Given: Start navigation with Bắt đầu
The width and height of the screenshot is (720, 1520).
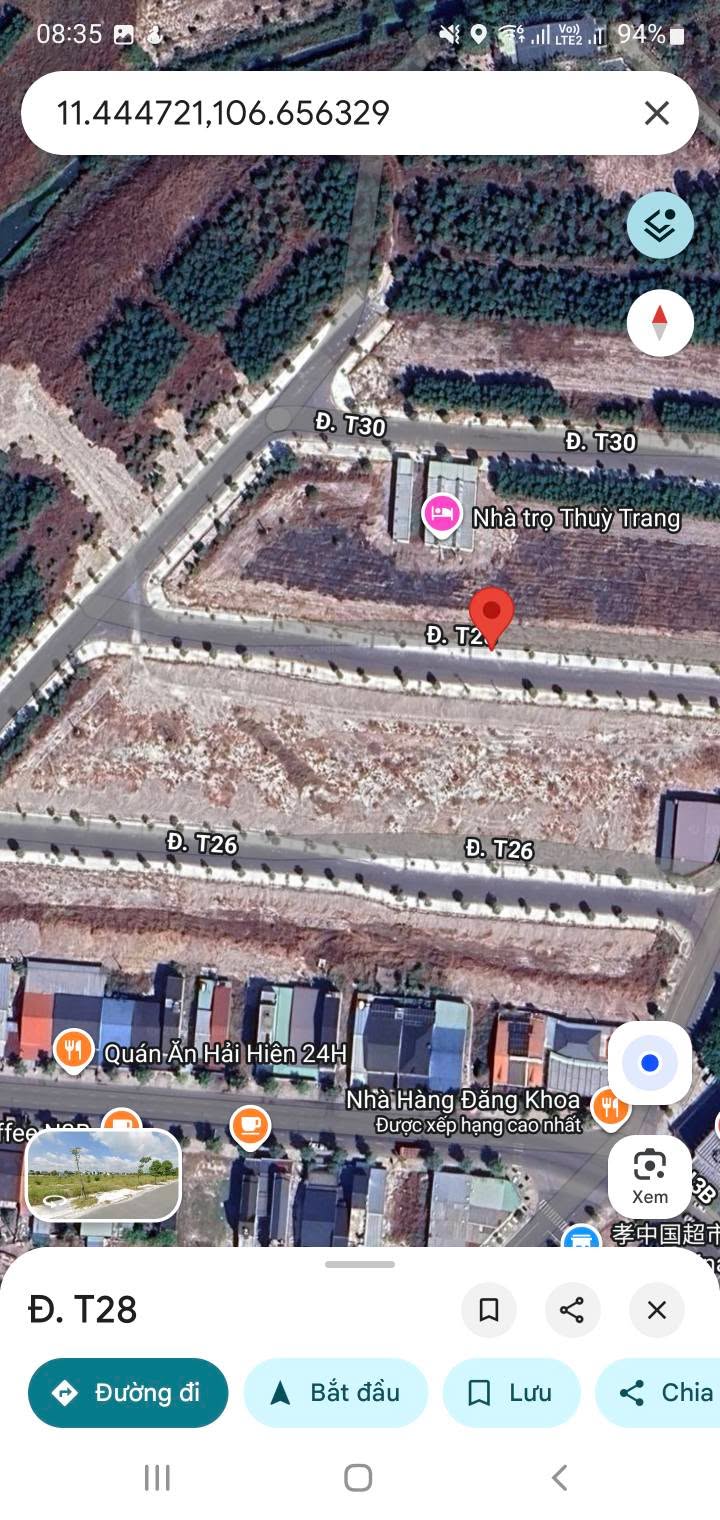Looking at the screenshot, I should (336, 1392).
